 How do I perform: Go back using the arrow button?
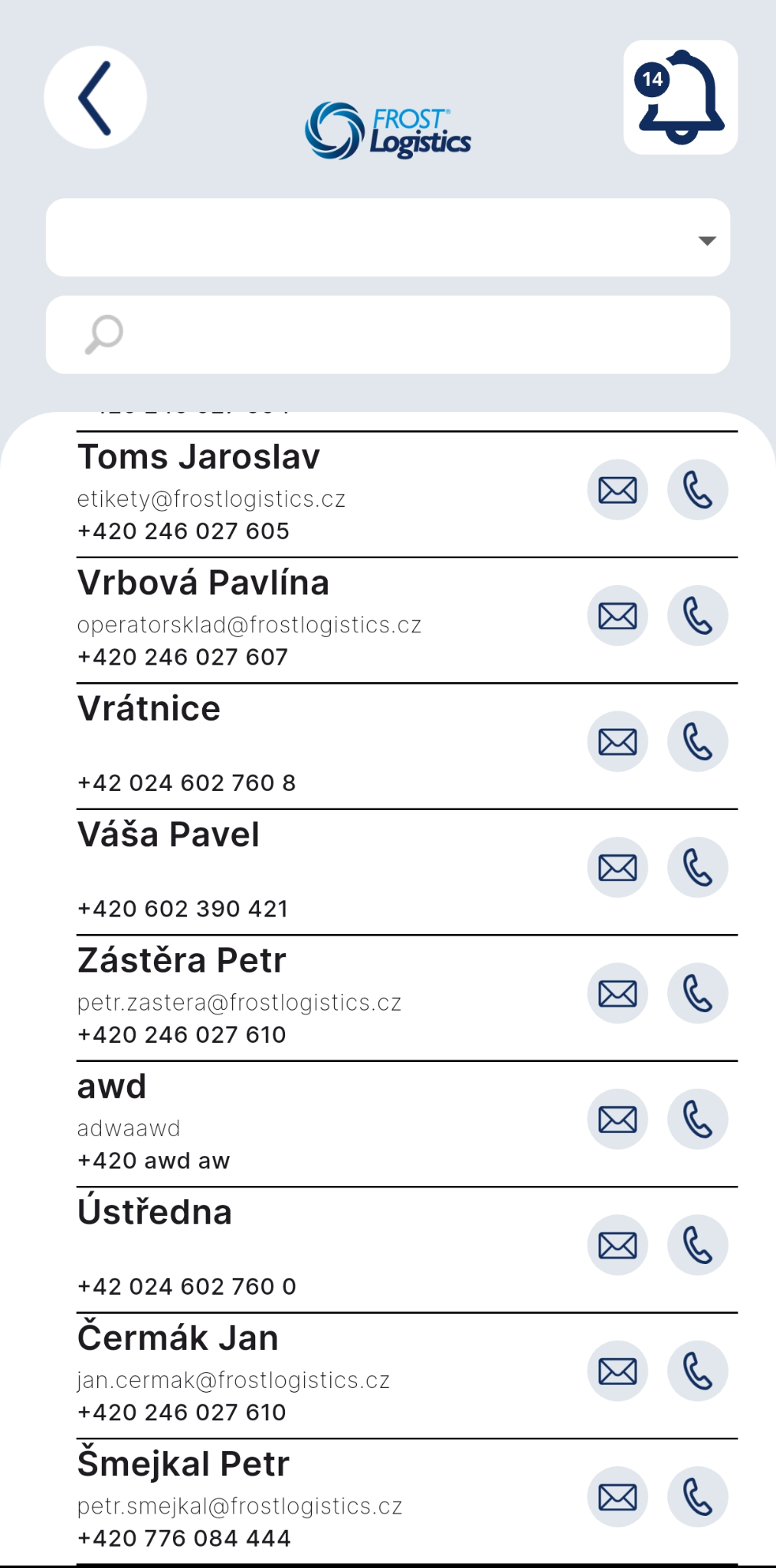[95, 98]
